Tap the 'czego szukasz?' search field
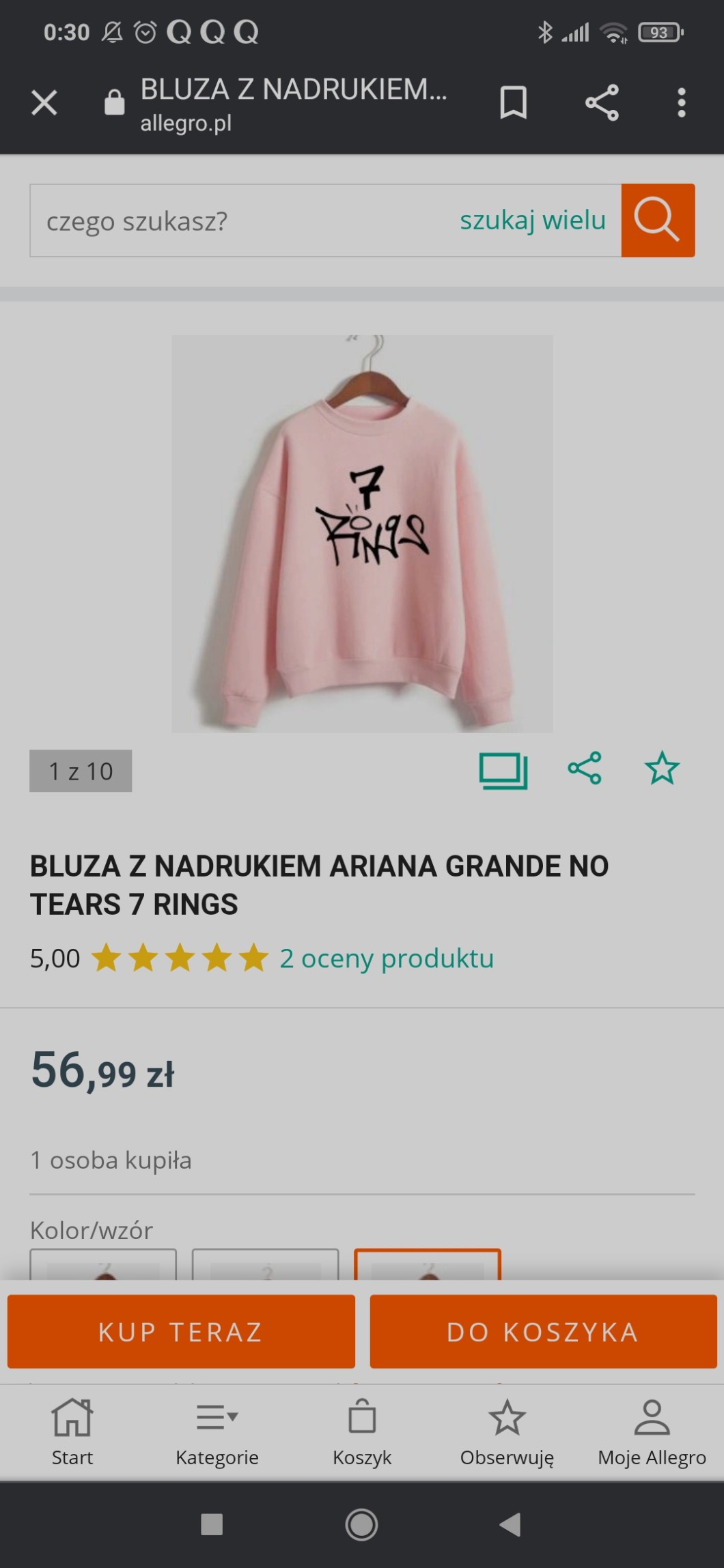 point(239,220)
